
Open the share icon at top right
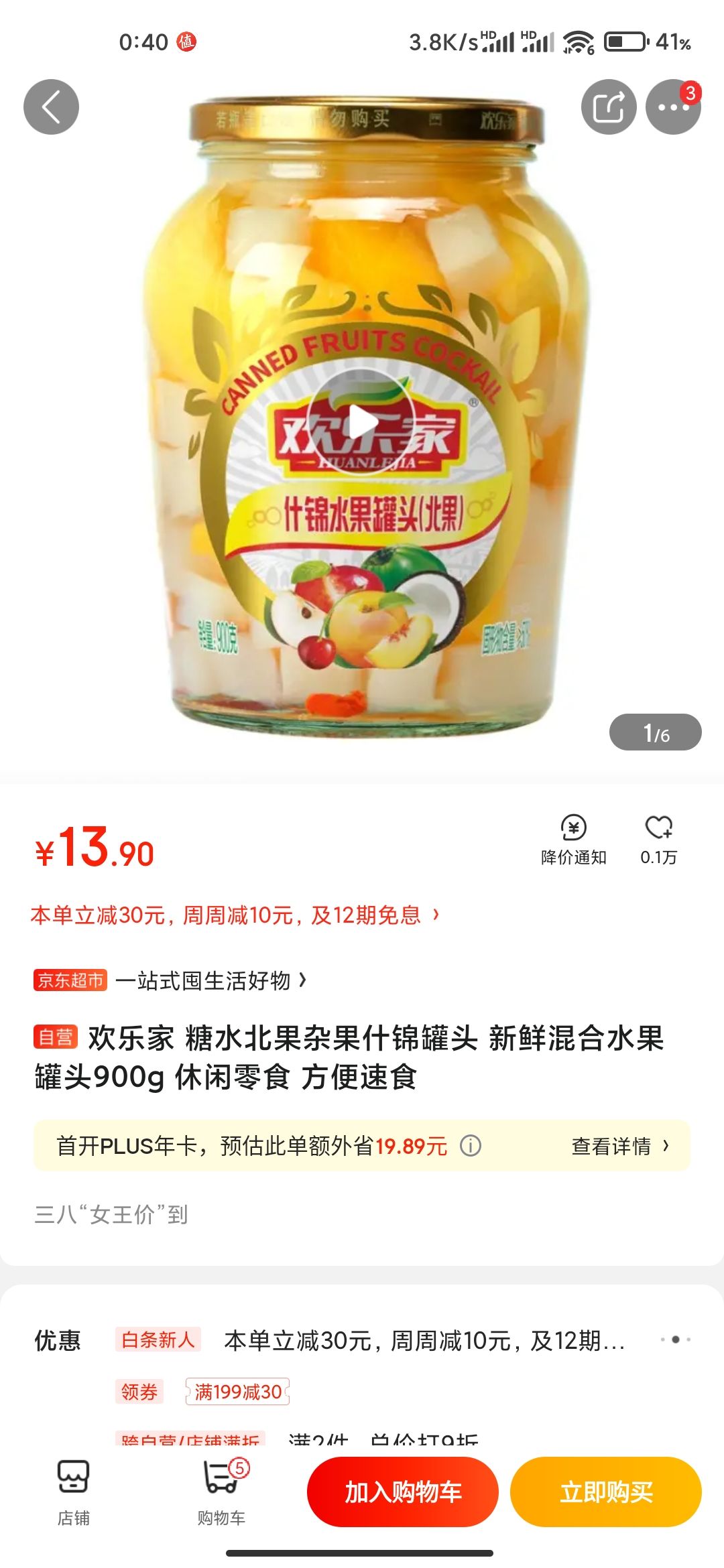click(x=609, y=105)
